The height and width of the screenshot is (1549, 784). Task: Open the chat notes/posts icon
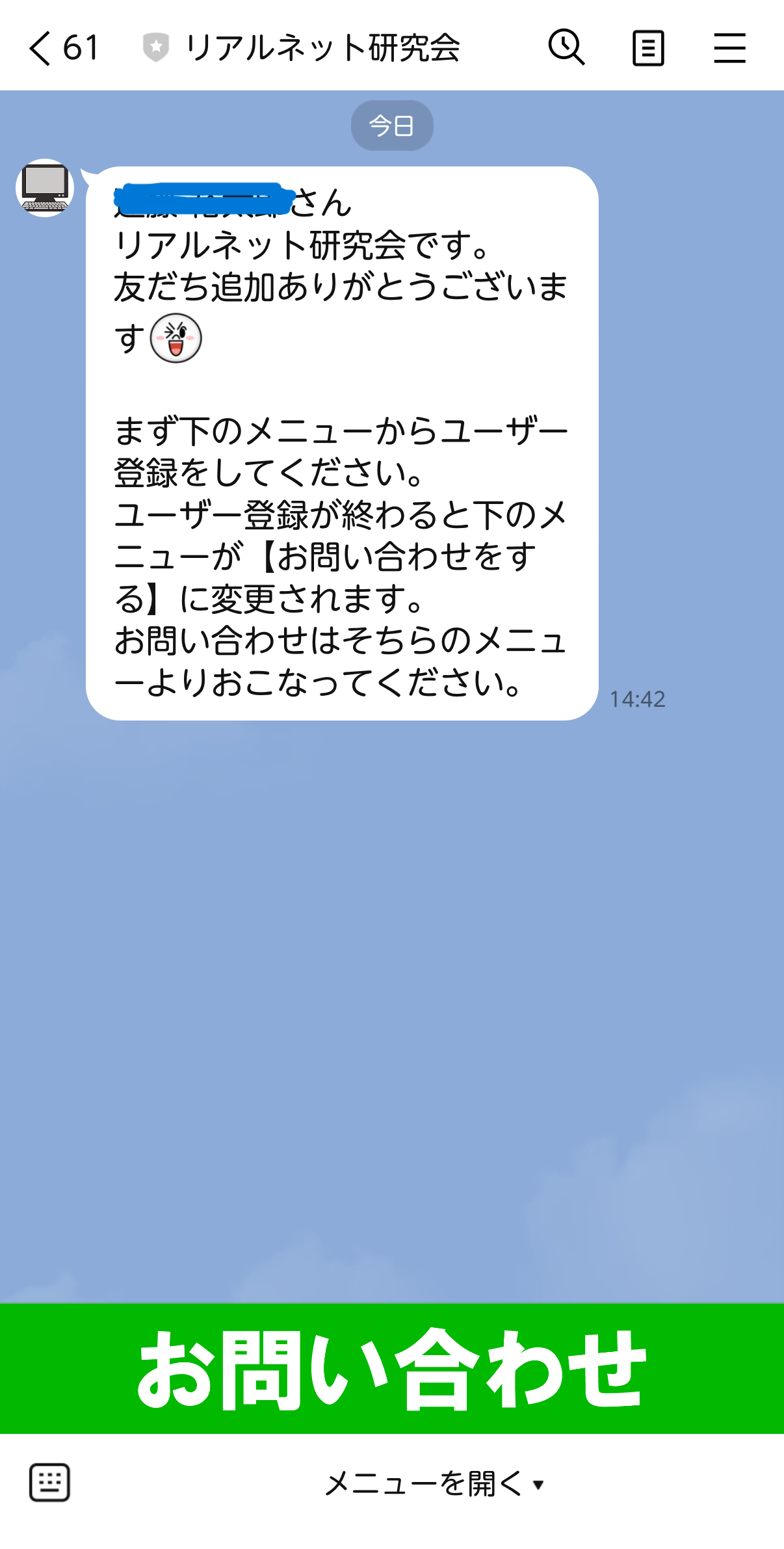pos(647,46)
